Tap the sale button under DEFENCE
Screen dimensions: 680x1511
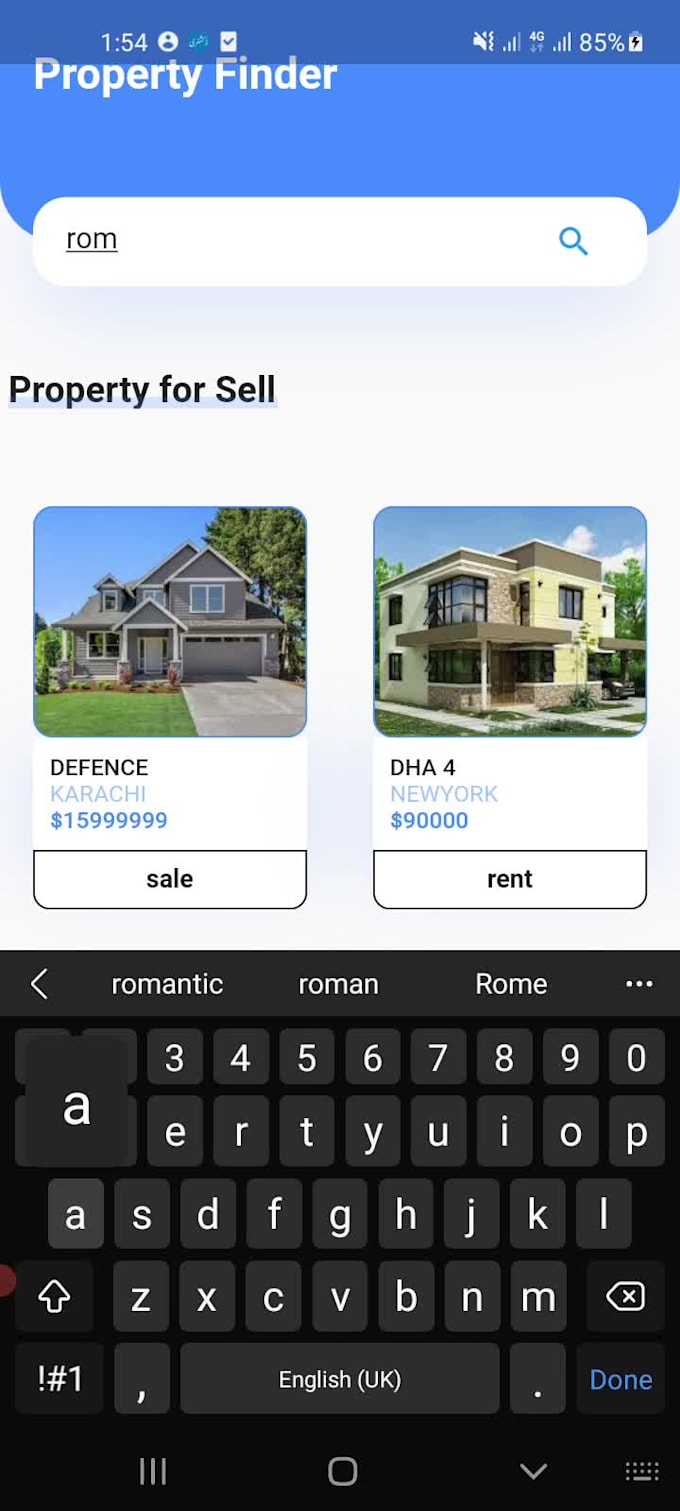[x=170, y=879]
